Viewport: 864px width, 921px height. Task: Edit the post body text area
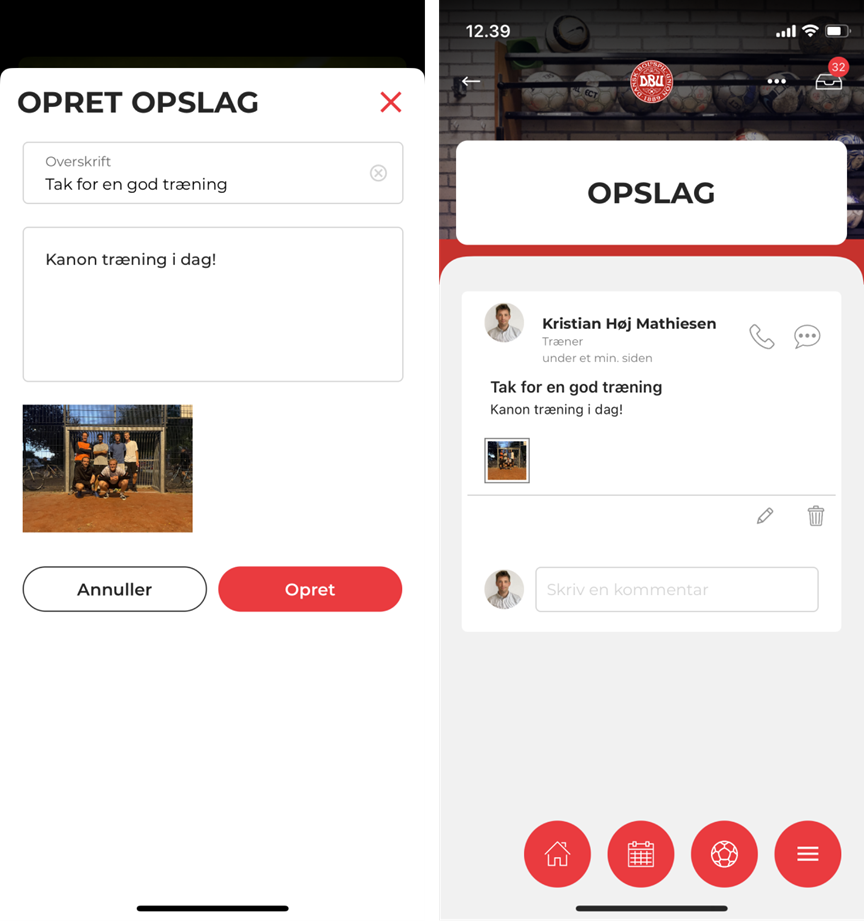tap(212, 304)
